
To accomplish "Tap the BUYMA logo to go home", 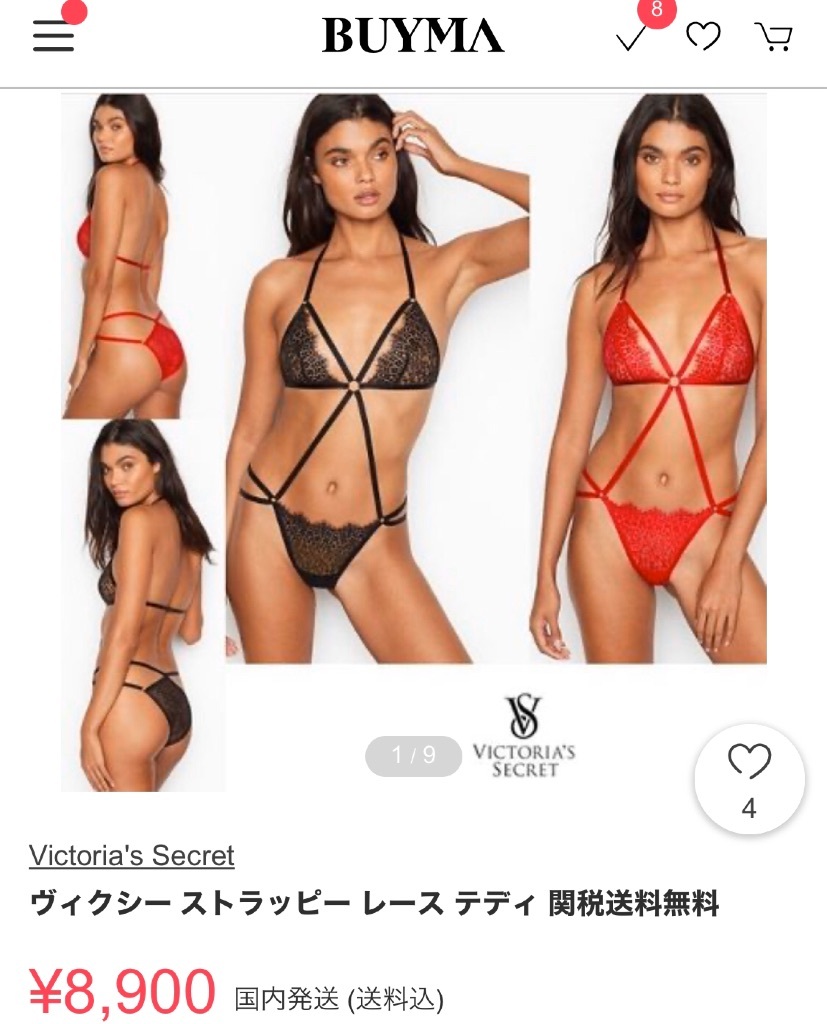I will click(x=412, y=37).
